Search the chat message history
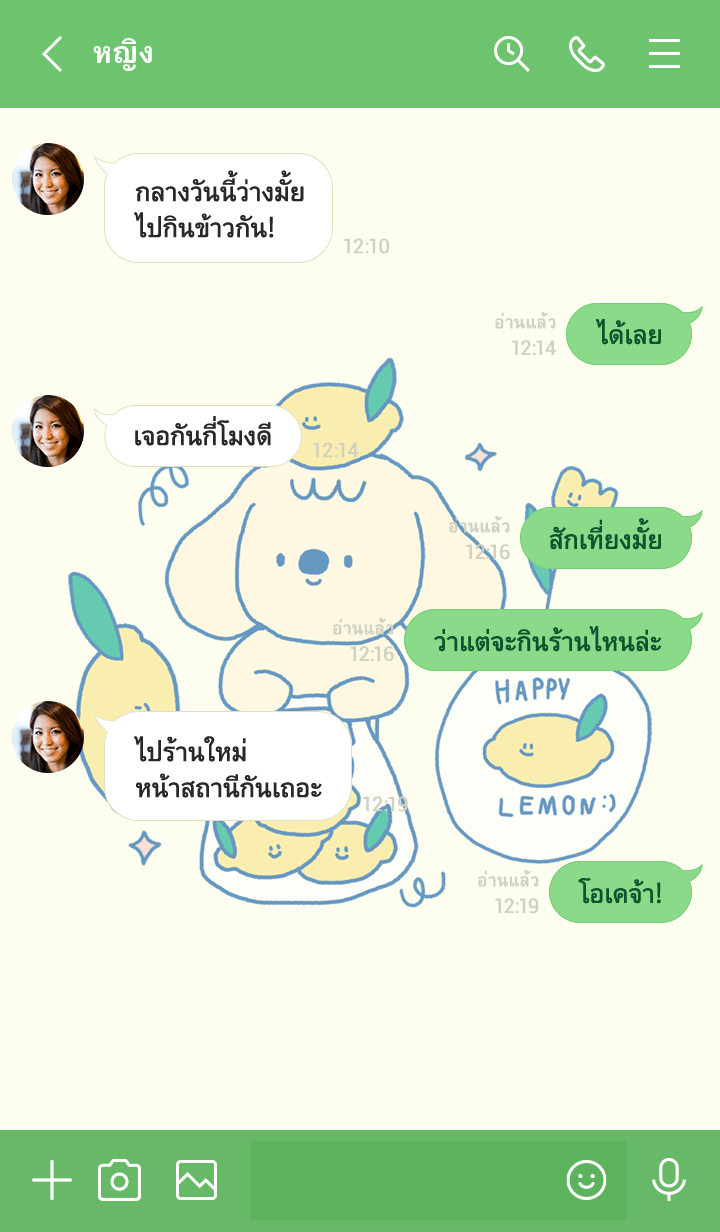The height and width of the screenshot is (1232, 720). tap(511, 54)
